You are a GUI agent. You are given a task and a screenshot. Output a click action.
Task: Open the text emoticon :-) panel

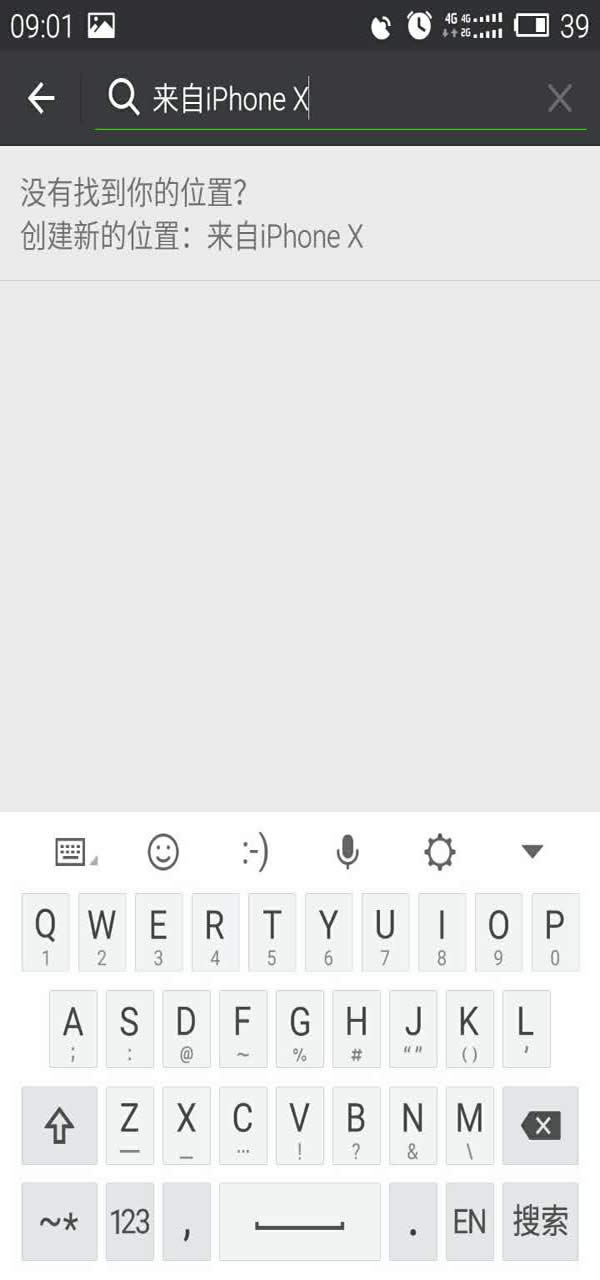[255, 852]
